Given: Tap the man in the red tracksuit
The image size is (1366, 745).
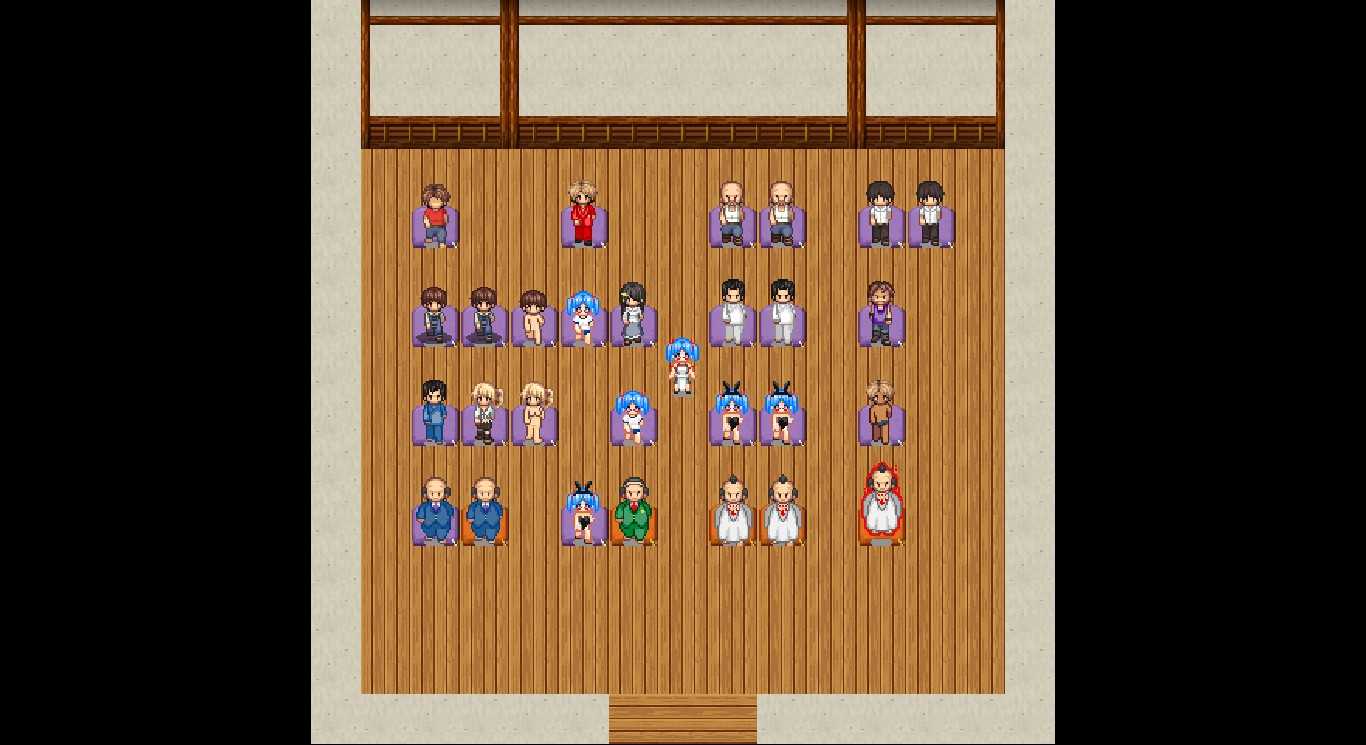Looking at the screenshot, I should click(x=583, y=213).
